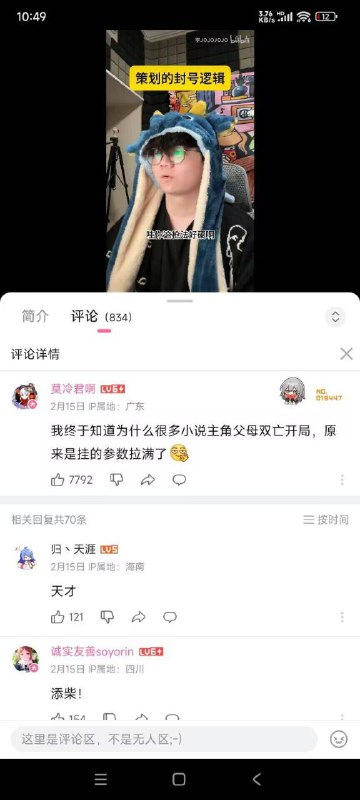The image size is (360, 800).
Task: Reply to 莫冷君啊's comment
Action: click(x=179, y=480)
